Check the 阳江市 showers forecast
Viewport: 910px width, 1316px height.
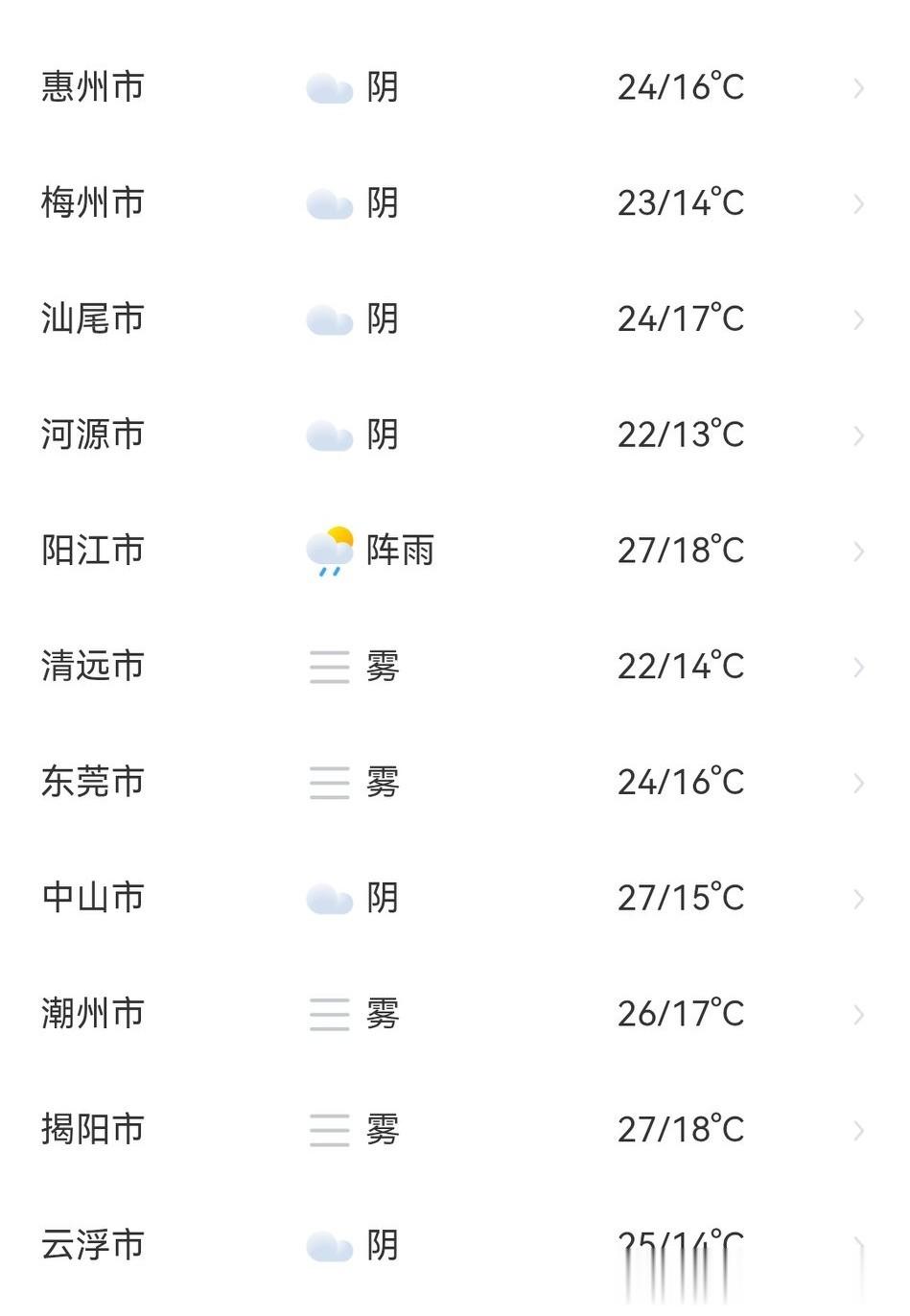(455, 551)
